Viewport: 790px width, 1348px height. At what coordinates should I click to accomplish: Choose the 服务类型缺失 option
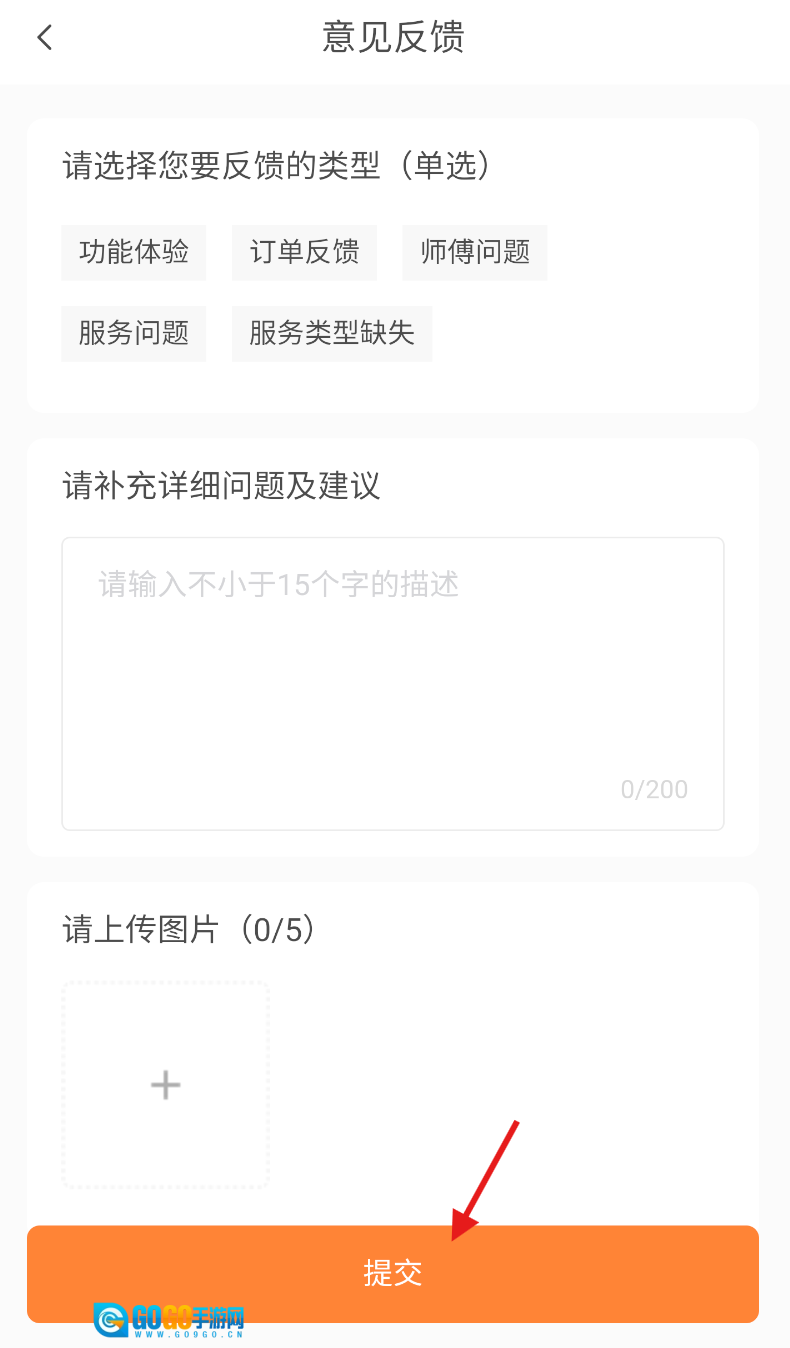(x=332, y=333)
